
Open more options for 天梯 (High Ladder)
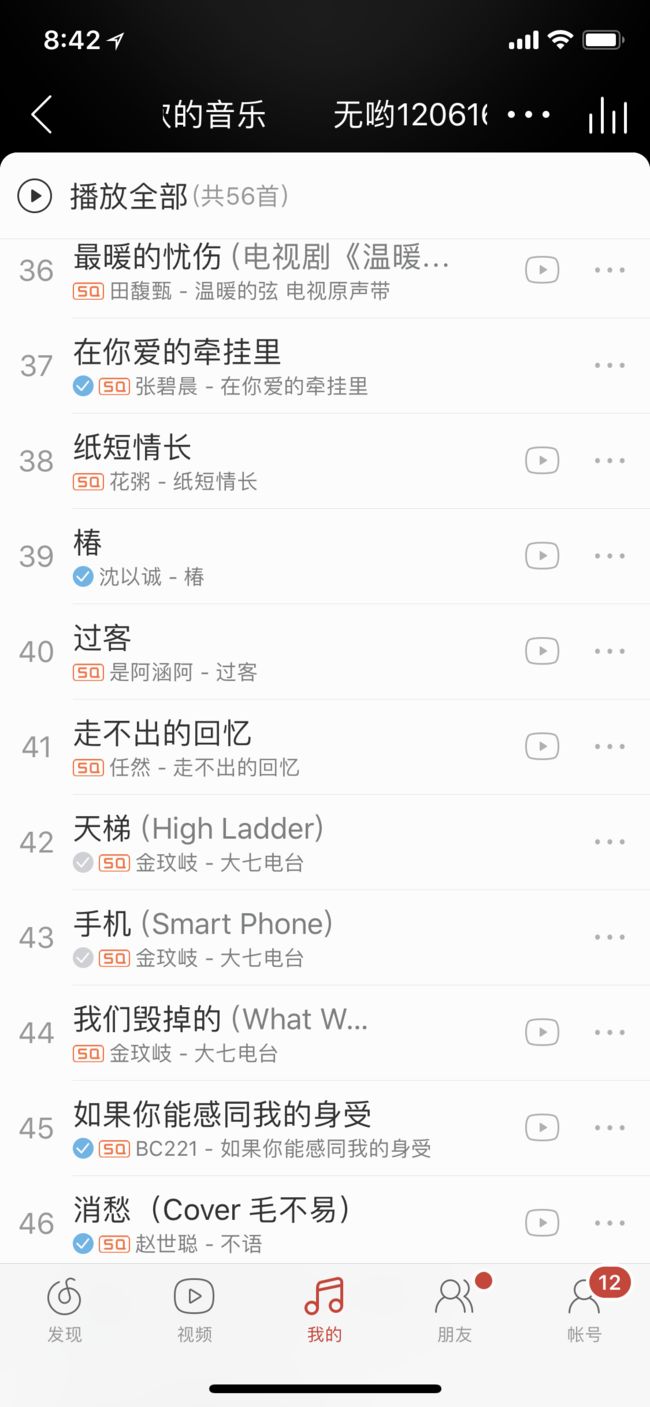point(609,842)
